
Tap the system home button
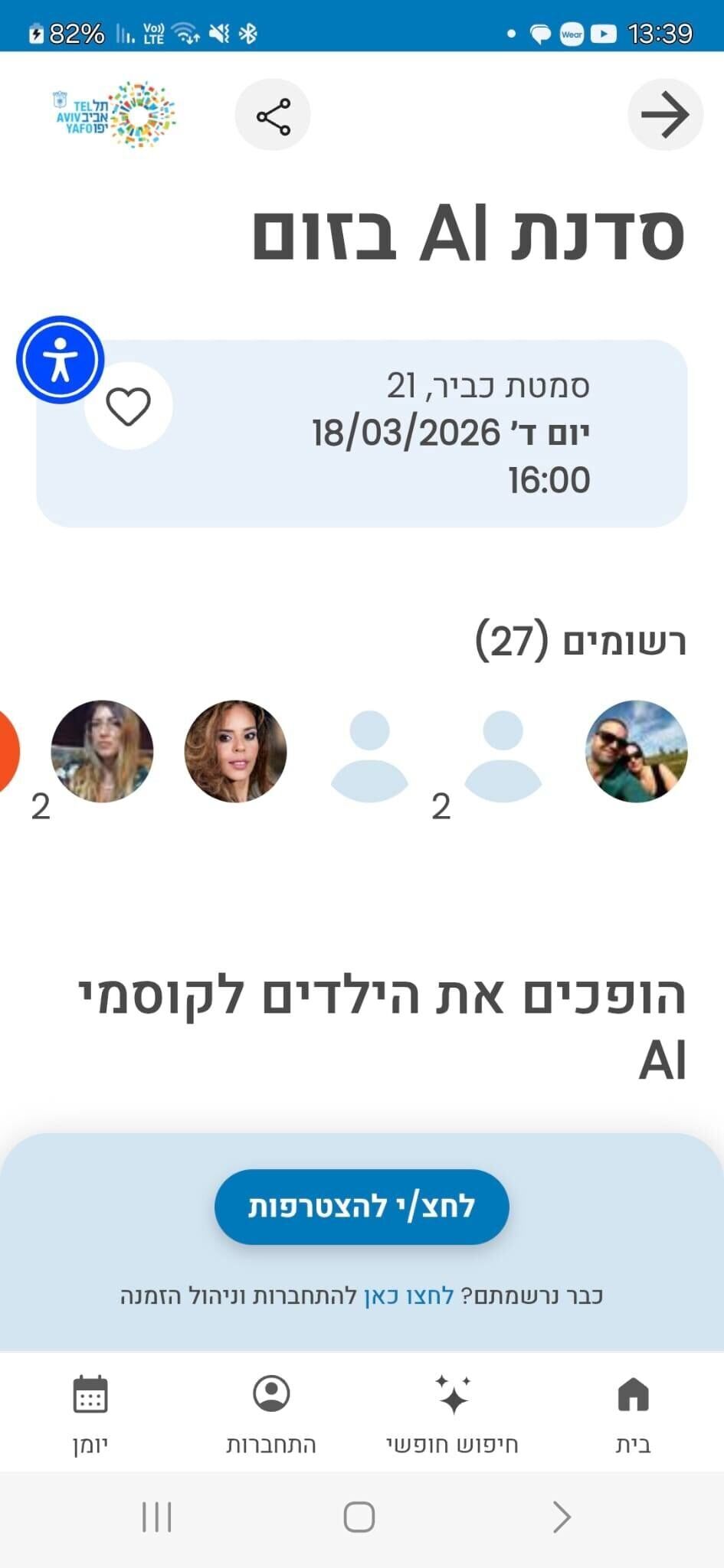coord(359,1517)
